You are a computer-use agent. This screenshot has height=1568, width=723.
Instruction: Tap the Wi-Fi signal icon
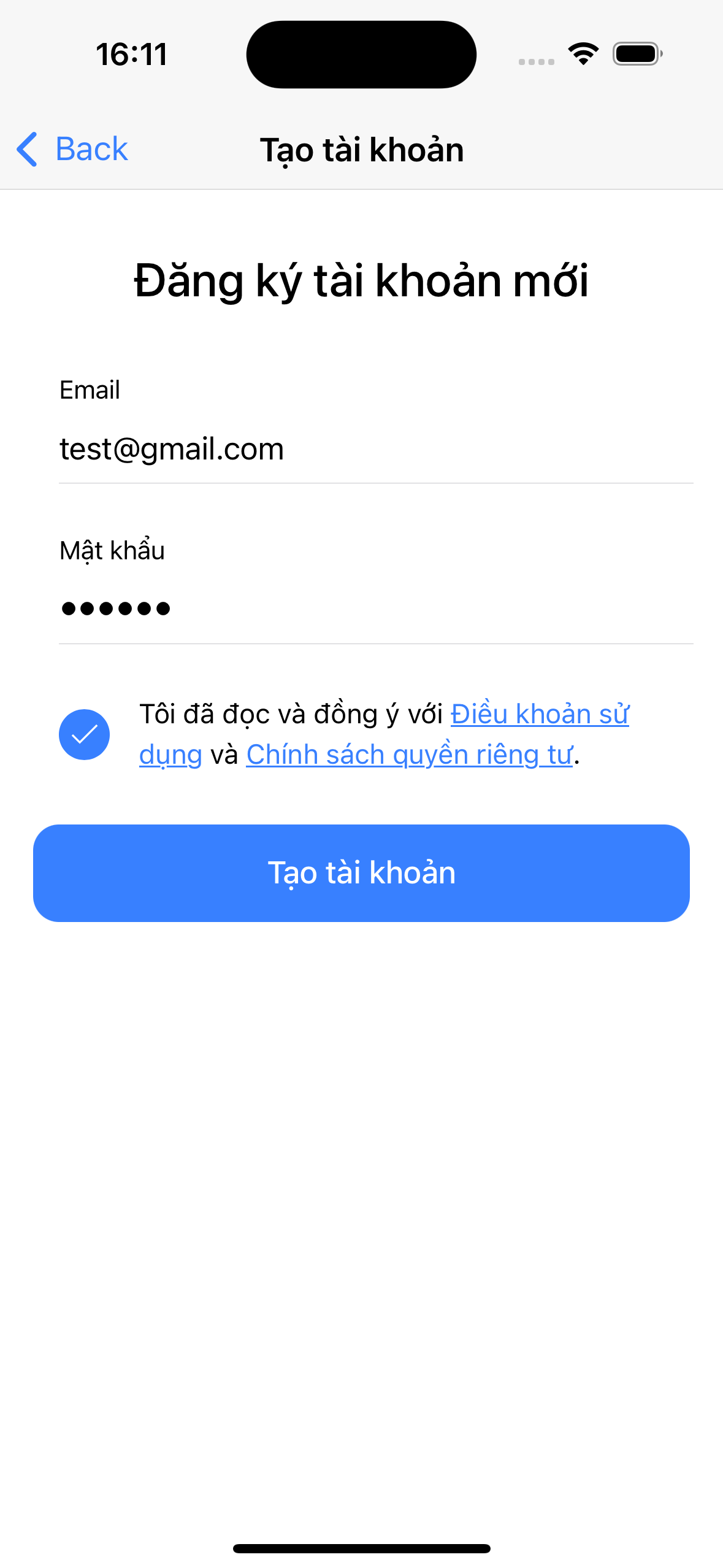tap(581, 54)
